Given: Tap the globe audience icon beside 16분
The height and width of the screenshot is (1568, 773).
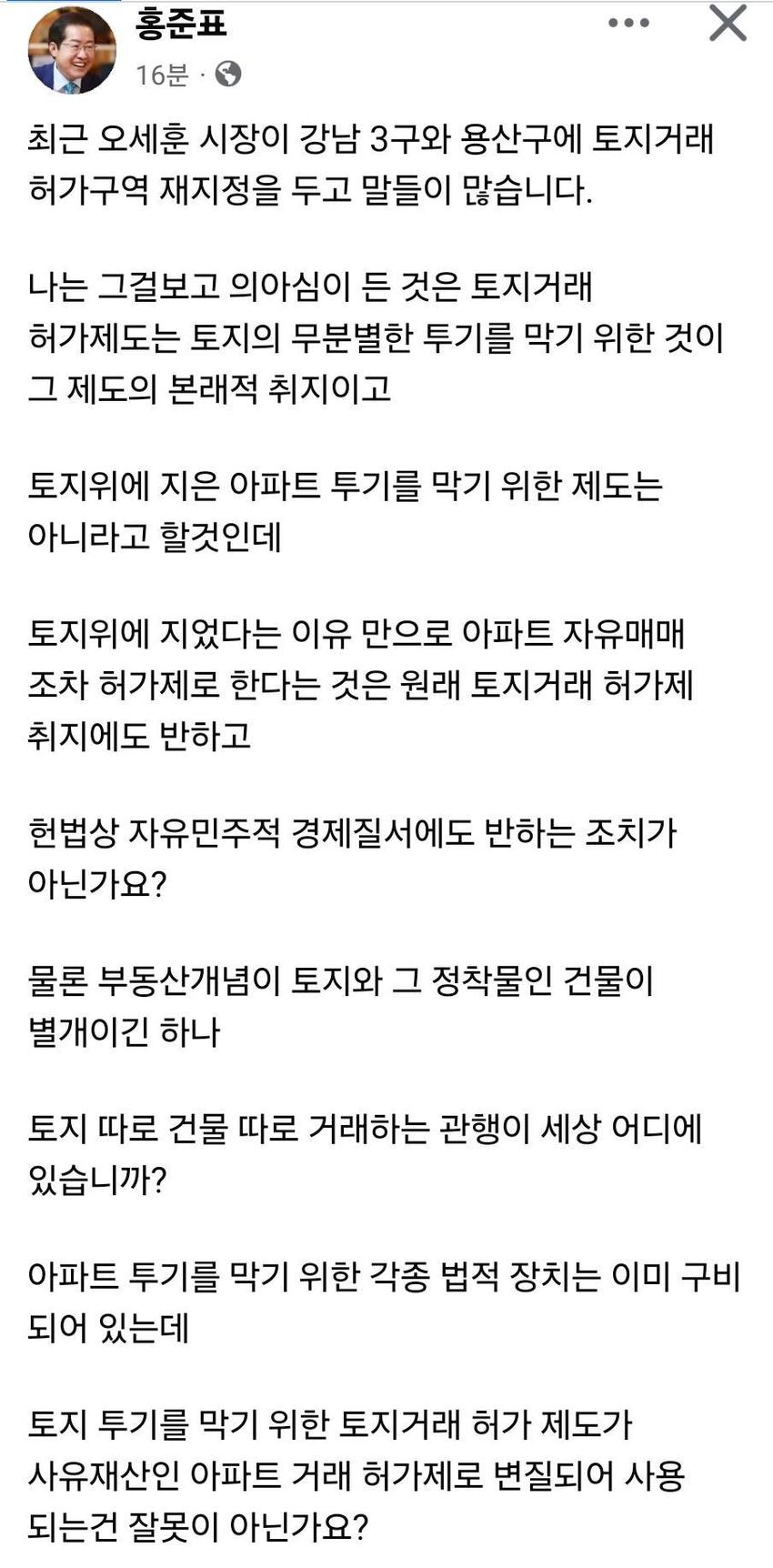Looking at the screenshot, I should [x=228, y=74].
